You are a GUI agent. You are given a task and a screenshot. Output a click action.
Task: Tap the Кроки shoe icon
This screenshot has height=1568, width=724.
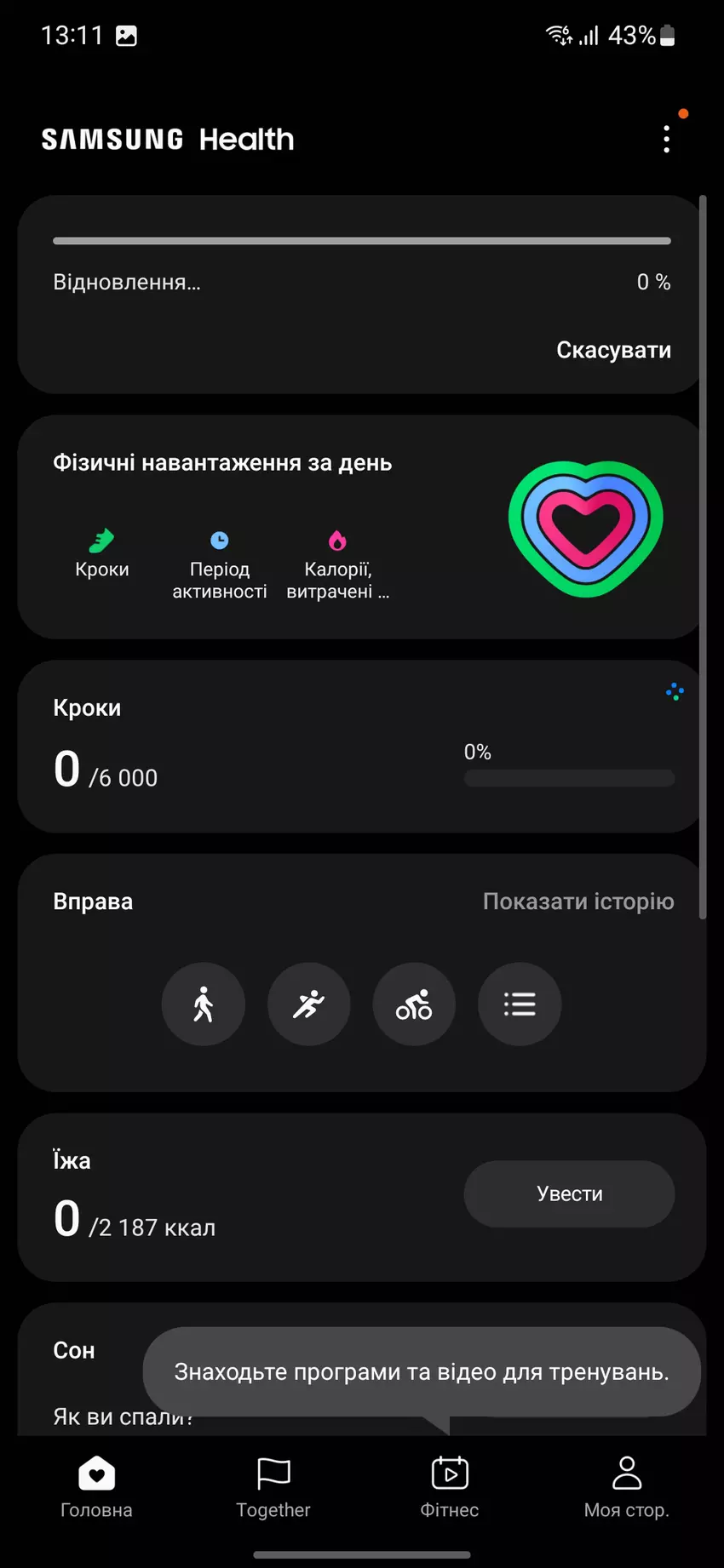[101, 540]
